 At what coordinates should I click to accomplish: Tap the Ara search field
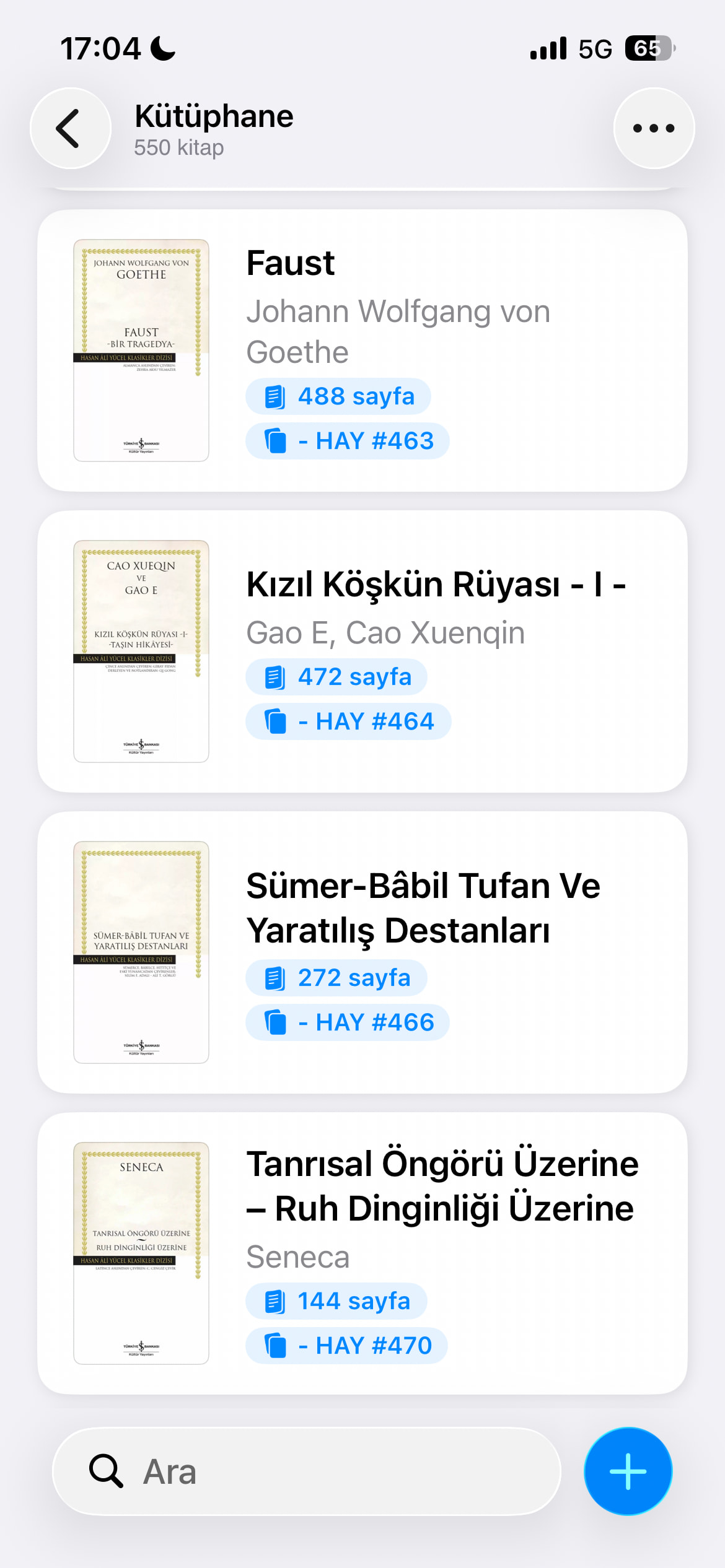(x=307, y=1471)
